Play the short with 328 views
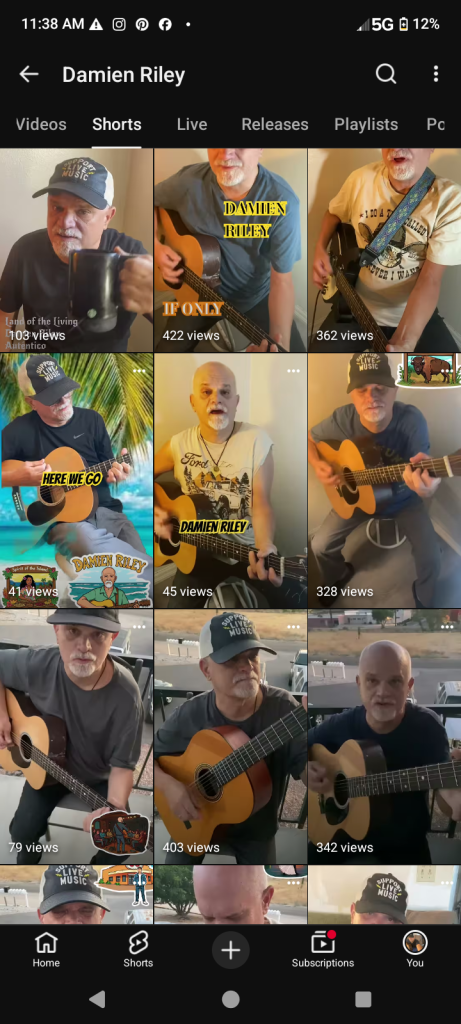The image size is (461, 1024). point(385,481)
